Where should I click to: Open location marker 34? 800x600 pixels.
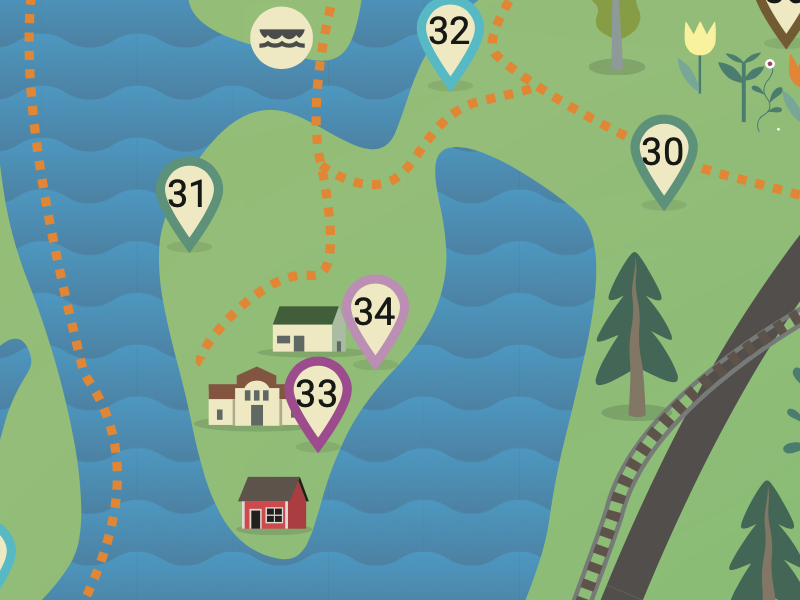(x=375, y=313)
